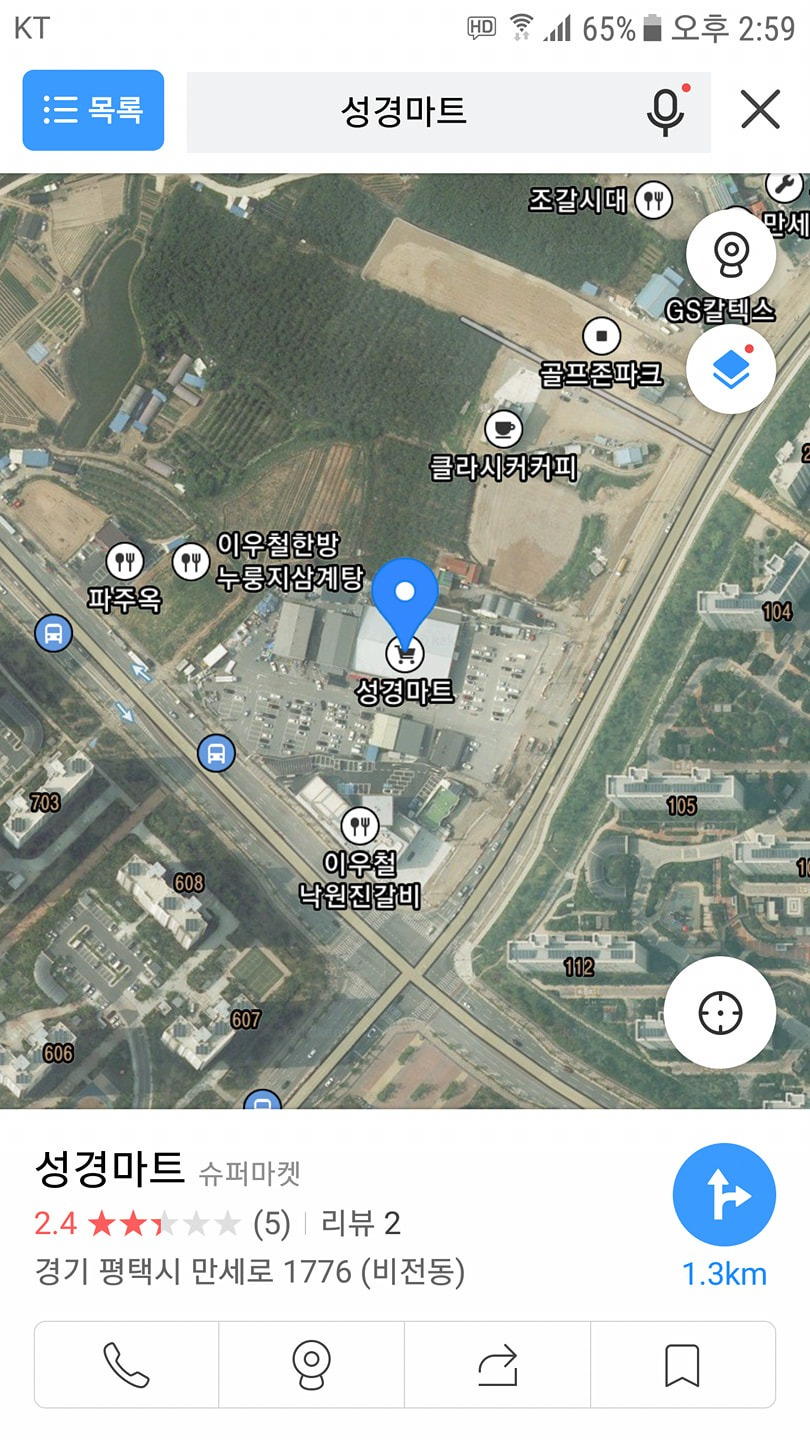810x1440 pixels.
Task: Open the map layers selector
Action: (x=731, y=369)
